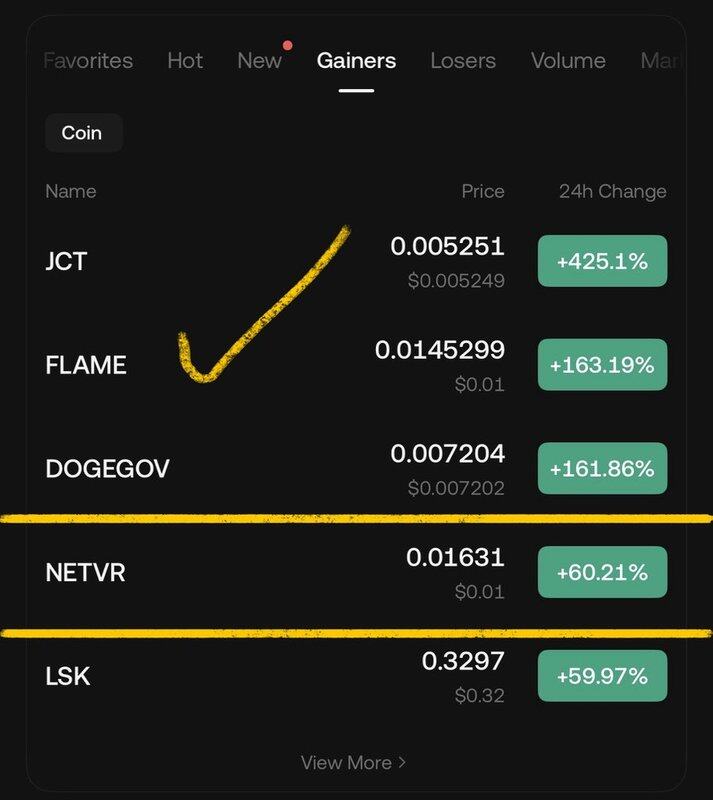Viewport: 713px width, 800px height.
Task: Tap the Coin filter chip
Action: (83, 133)
